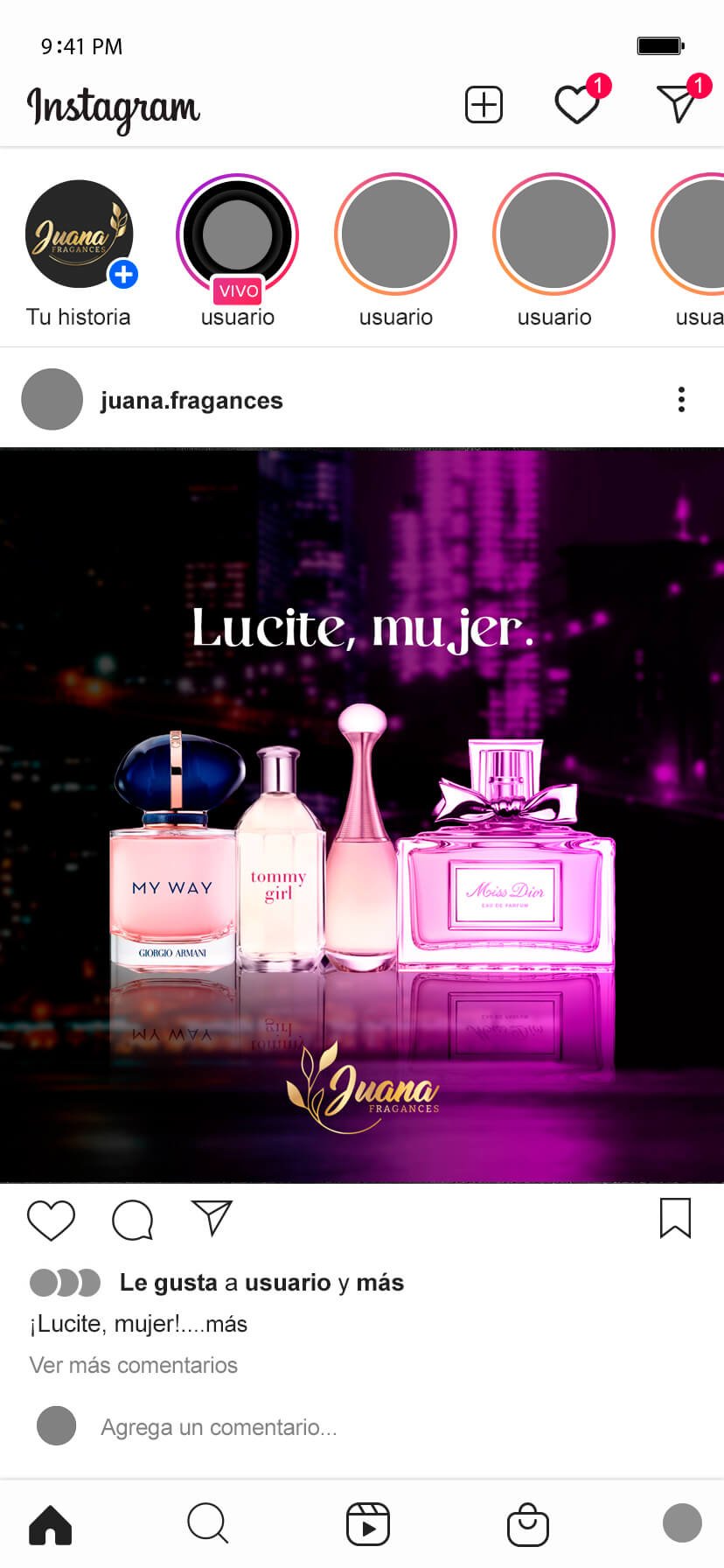Go to Home tab

pos(51,1525)
